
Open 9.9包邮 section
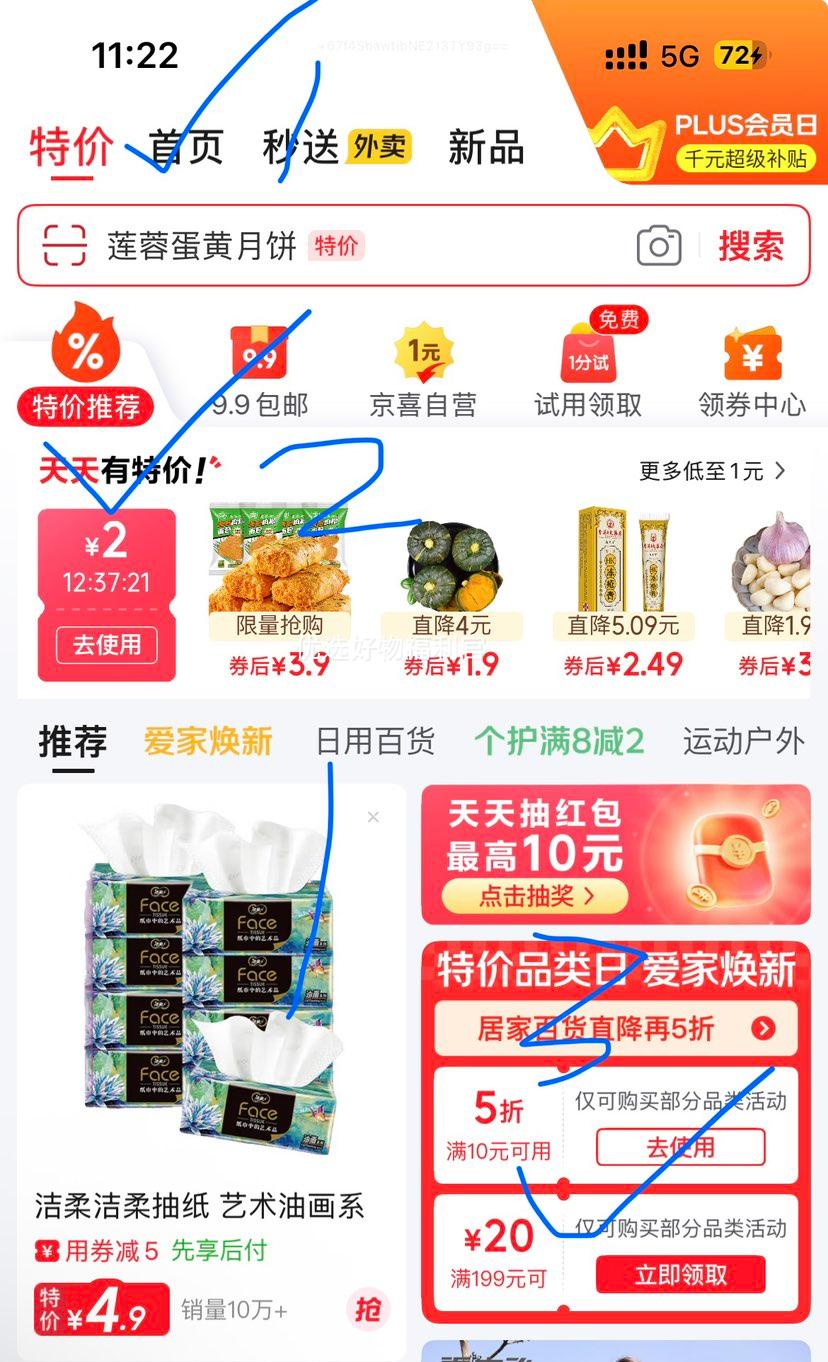pos(260,371)
